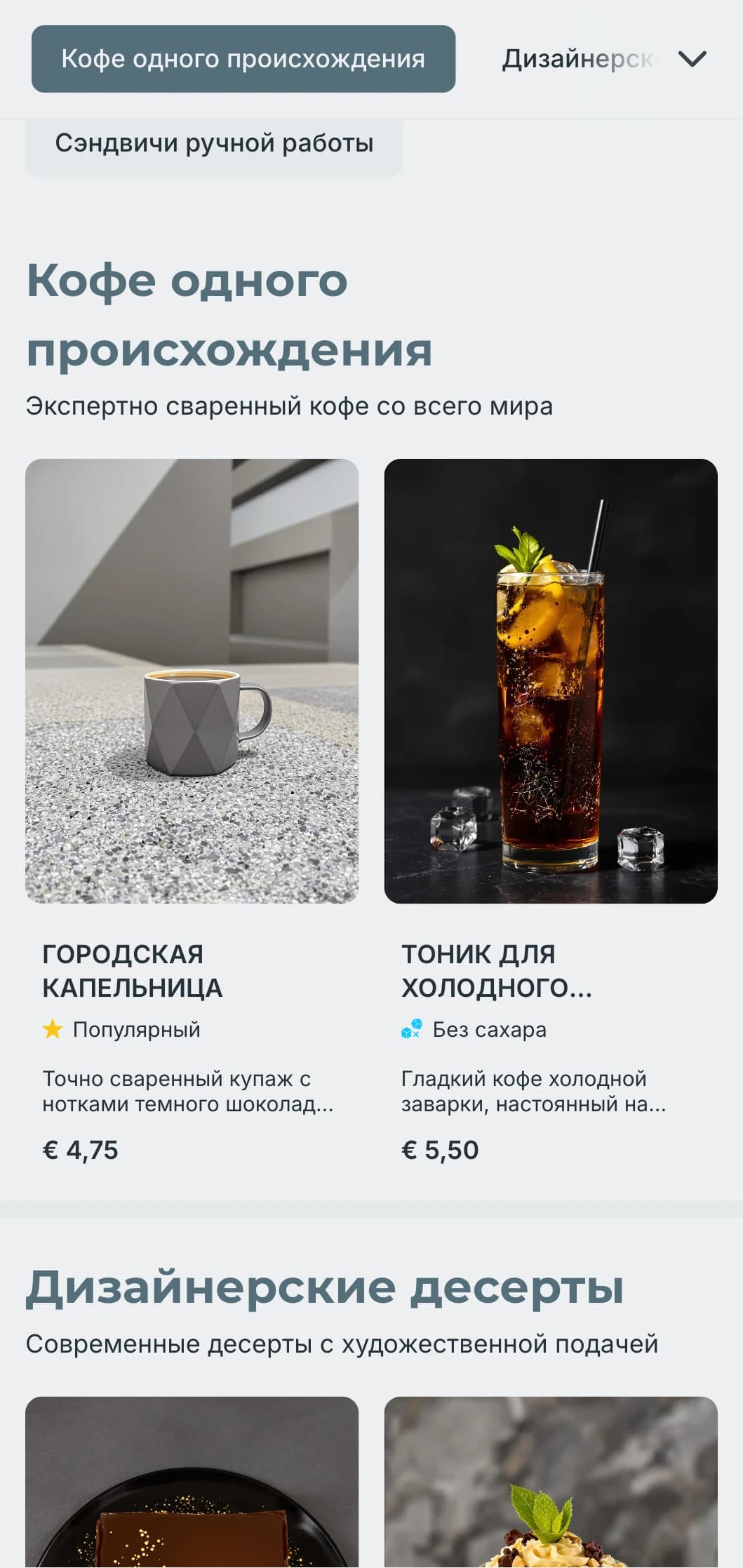Viewport: 743px width, 1568px height.
Task: Switch to Сэндвичи ручной работы tab
Action: click(x=215, y=145)
